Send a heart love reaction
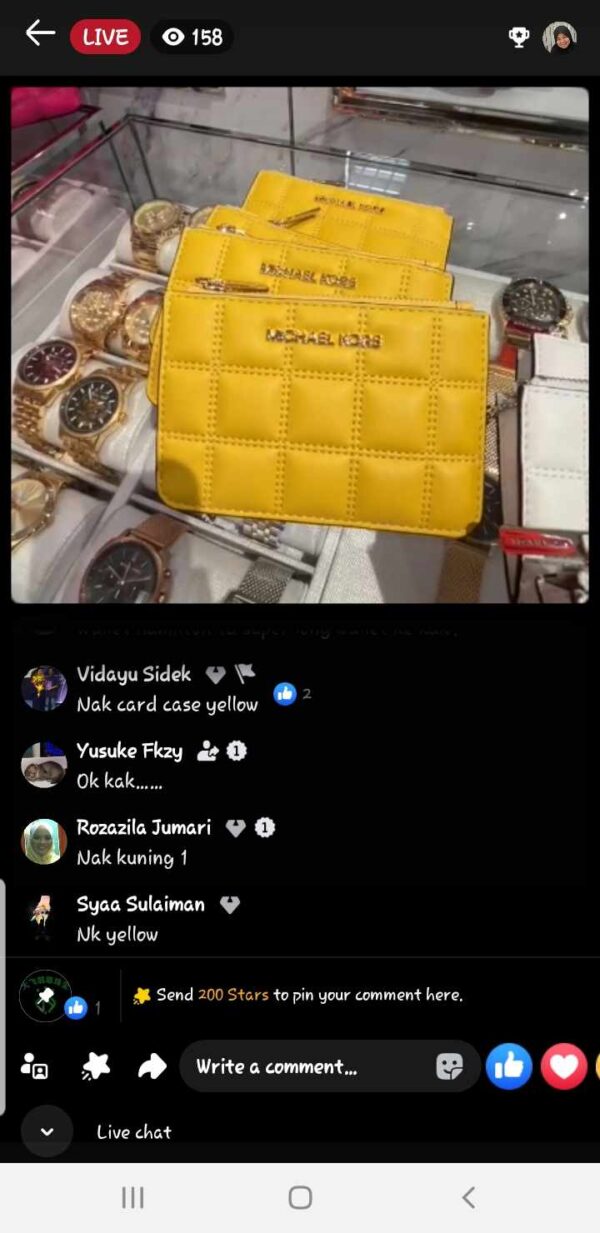Viewport: 600px width, 1233px height. click(x=564, y=1067)
